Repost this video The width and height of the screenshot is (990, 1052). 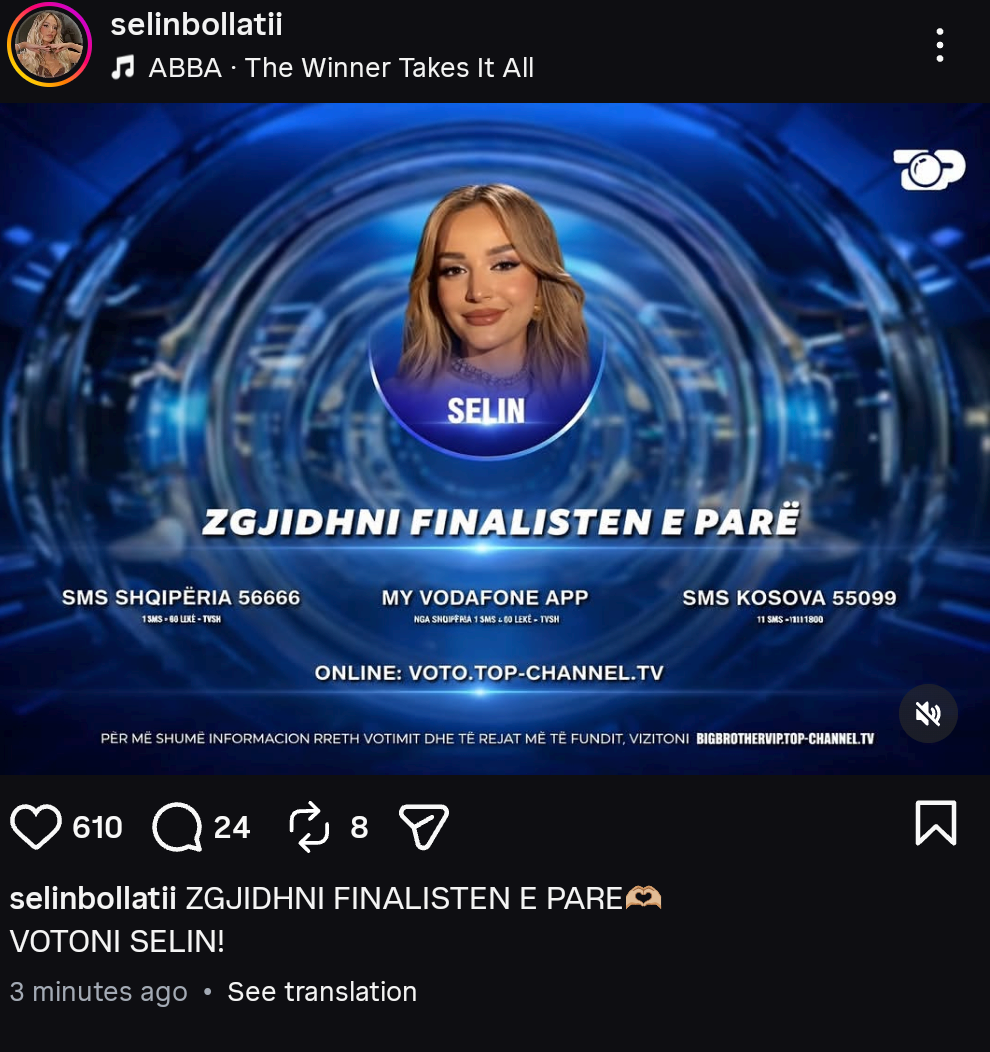(x=309, y=827)
